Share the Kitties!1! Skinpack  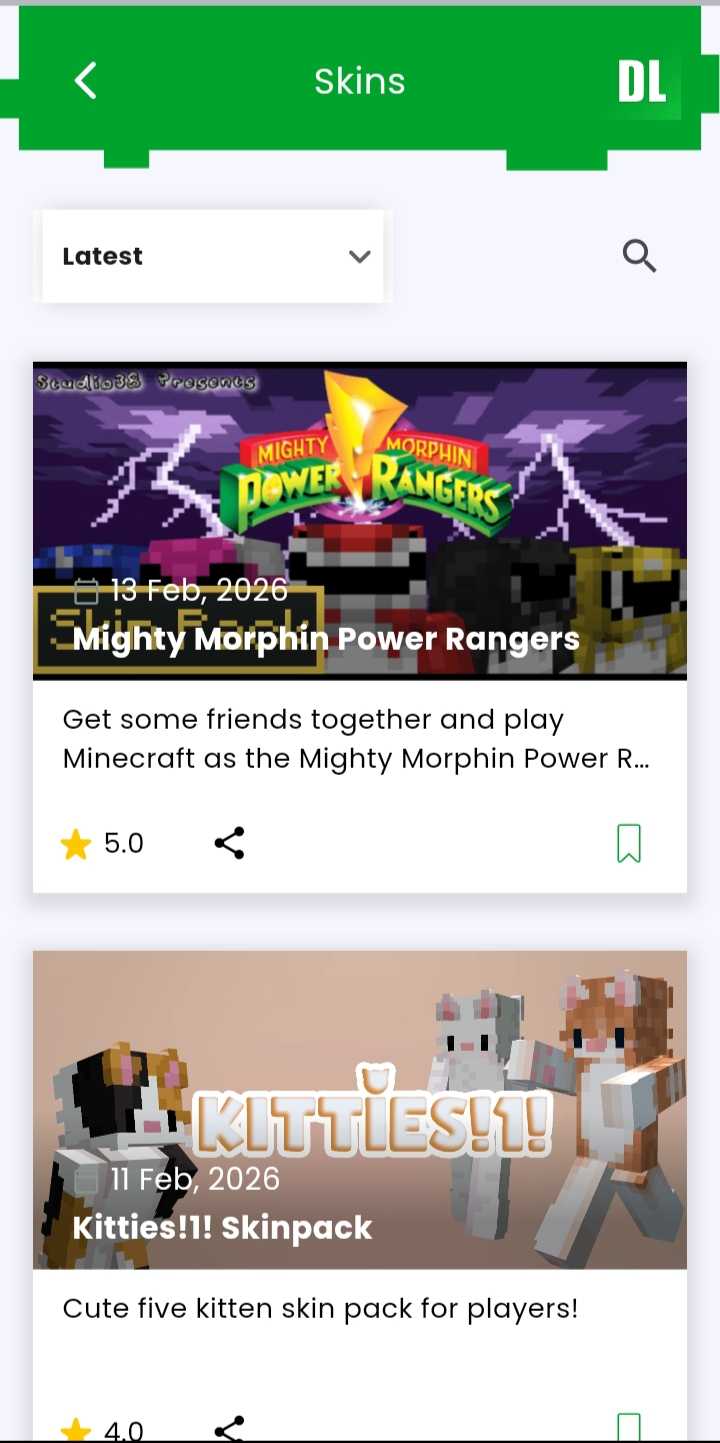[230, 1429]
